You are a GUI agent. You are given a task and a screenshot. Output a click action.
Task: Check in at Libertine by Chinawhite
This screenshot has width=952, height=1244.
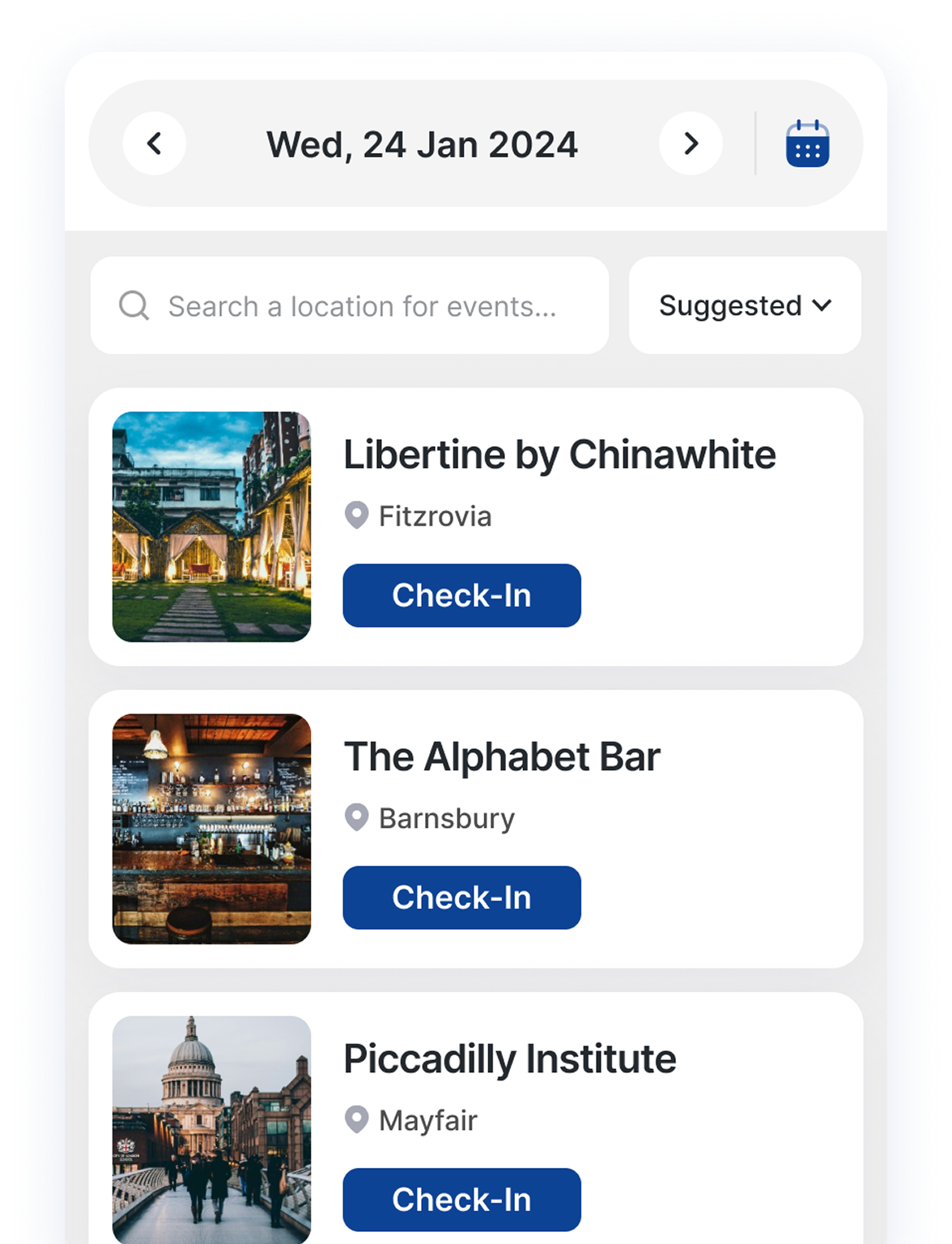point(461,595)
